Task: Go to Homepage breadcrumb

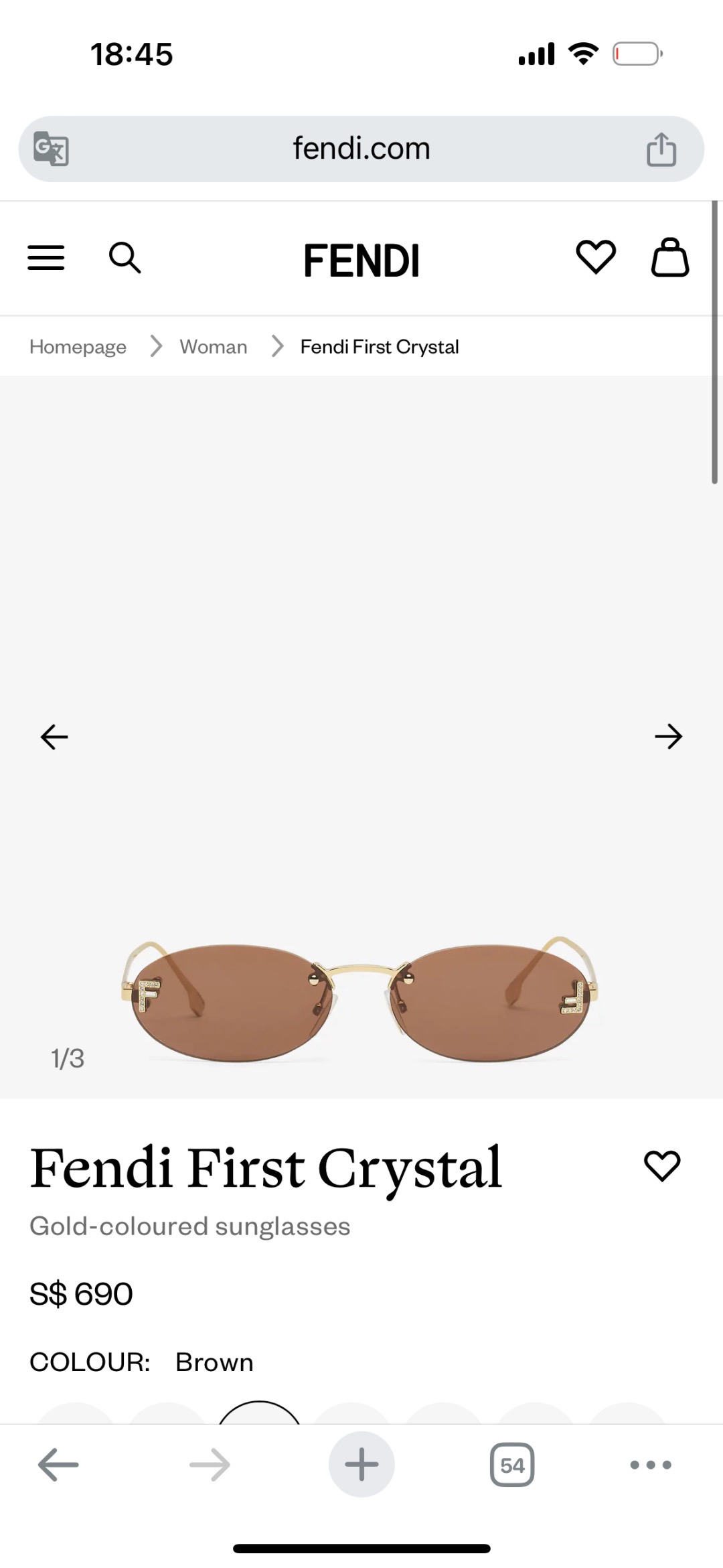Action: (x=78, y=347)
